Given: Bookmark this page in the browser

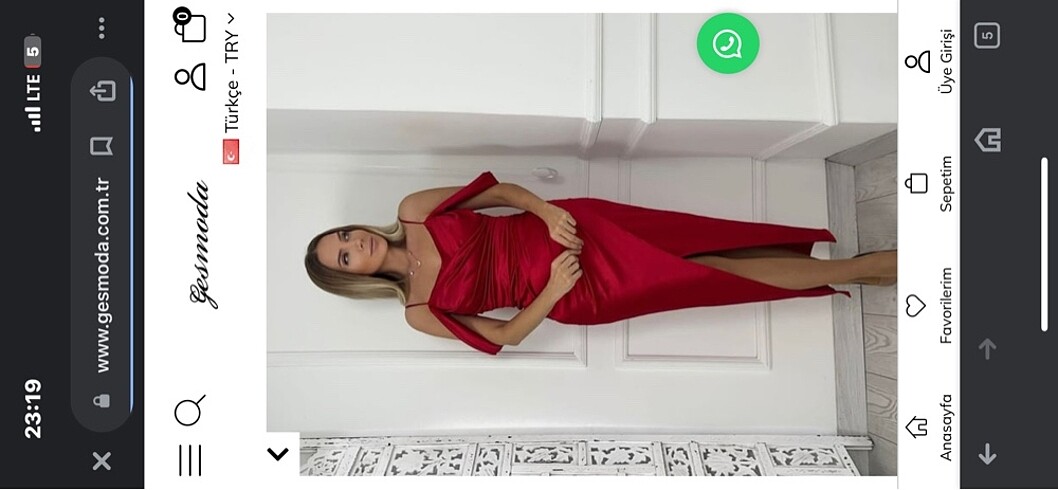Looking at the screenshot, I should click(101, 147).
